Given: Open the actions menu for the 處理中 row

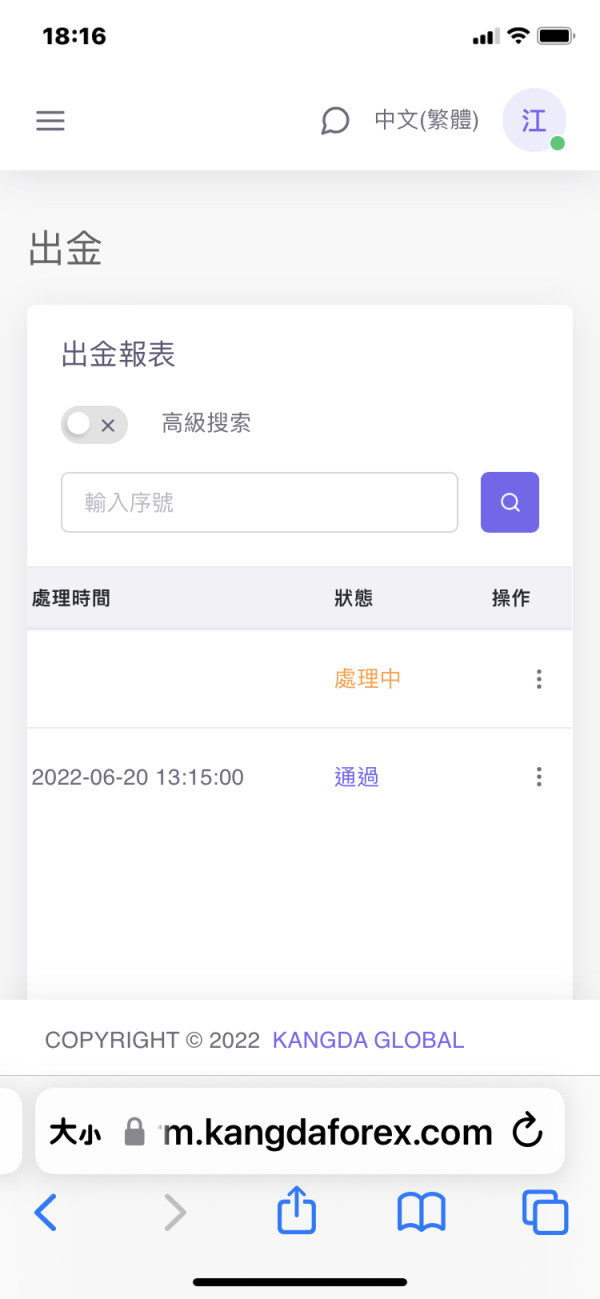Looking at the screenshot, I should pos(539,680).
